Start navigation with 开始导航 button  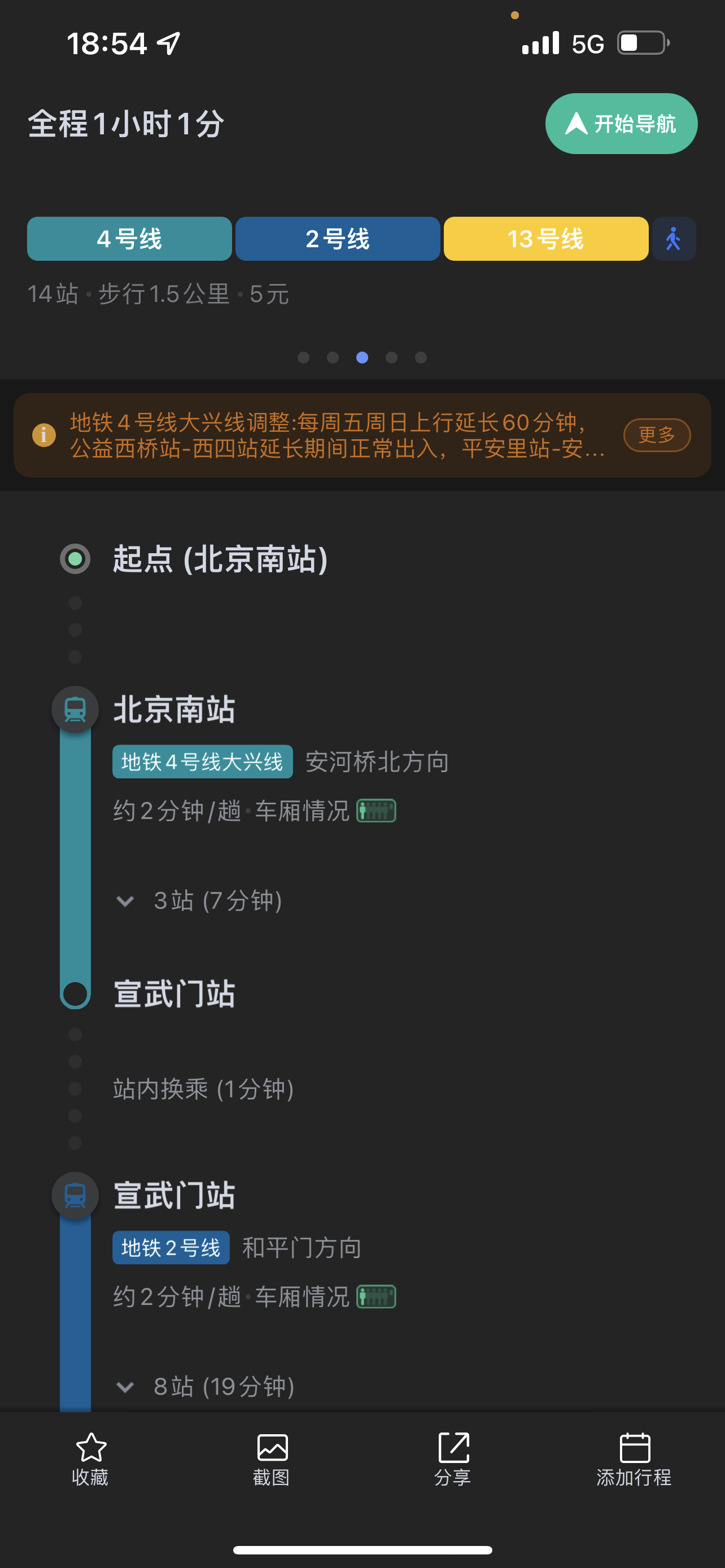pos(621,124)
